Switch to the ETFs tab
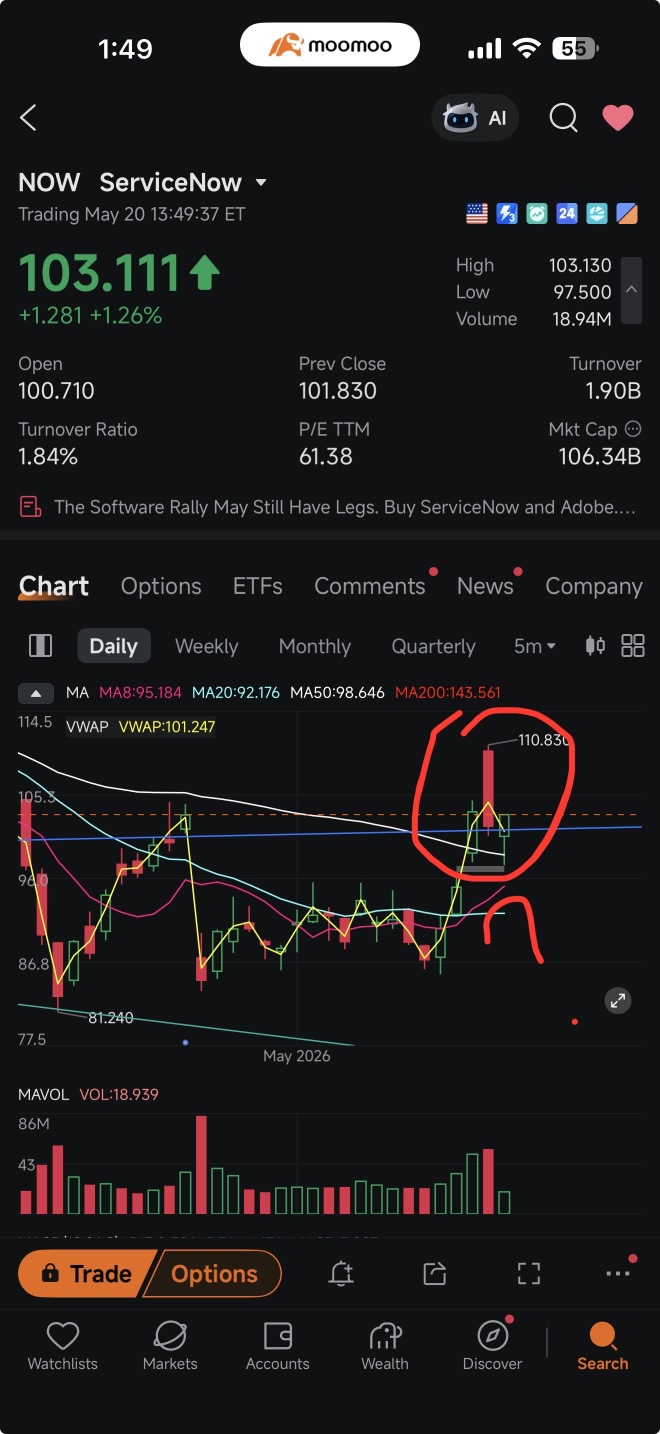Viewport: 660px width, 1434px height. click(258, 586)
